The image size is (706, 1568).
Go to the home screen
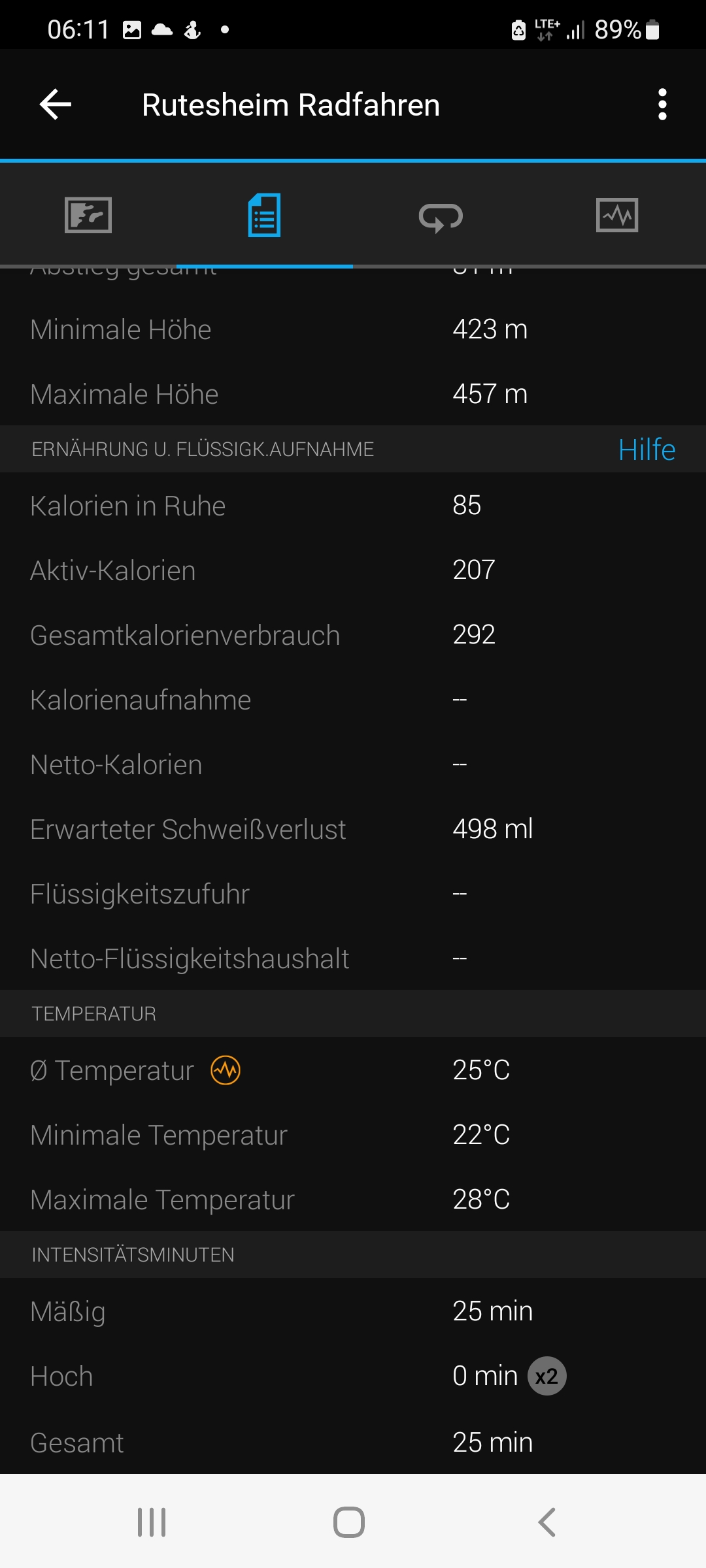(349, 1522)
